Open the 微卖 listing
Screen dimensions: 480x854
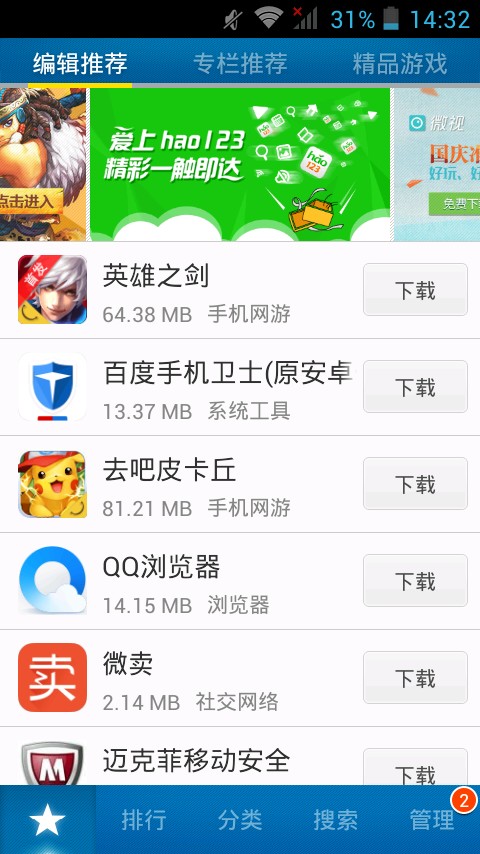coord(180,678)
